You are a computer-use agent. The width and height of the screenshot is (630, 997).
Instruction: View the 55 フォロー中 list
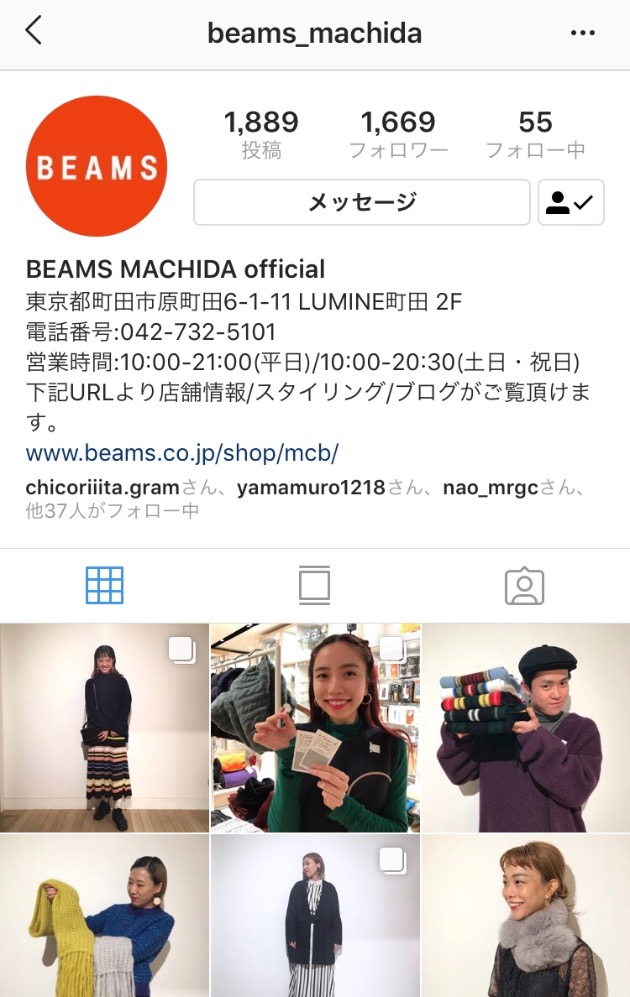(x=535, y=135)
